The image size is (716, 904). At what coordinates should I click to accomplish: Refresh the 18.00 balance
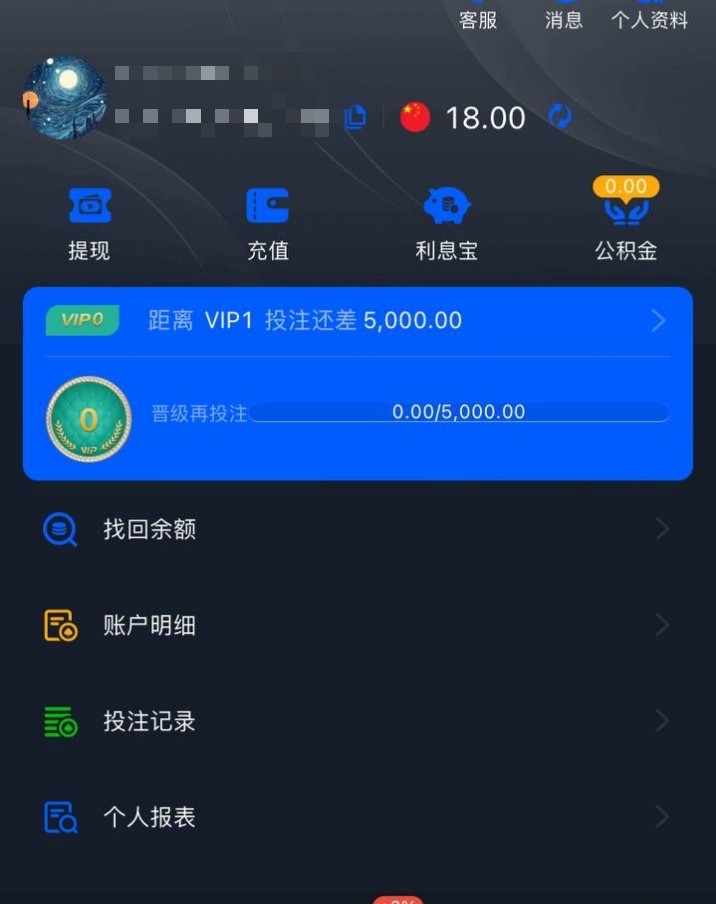[560, 117]
